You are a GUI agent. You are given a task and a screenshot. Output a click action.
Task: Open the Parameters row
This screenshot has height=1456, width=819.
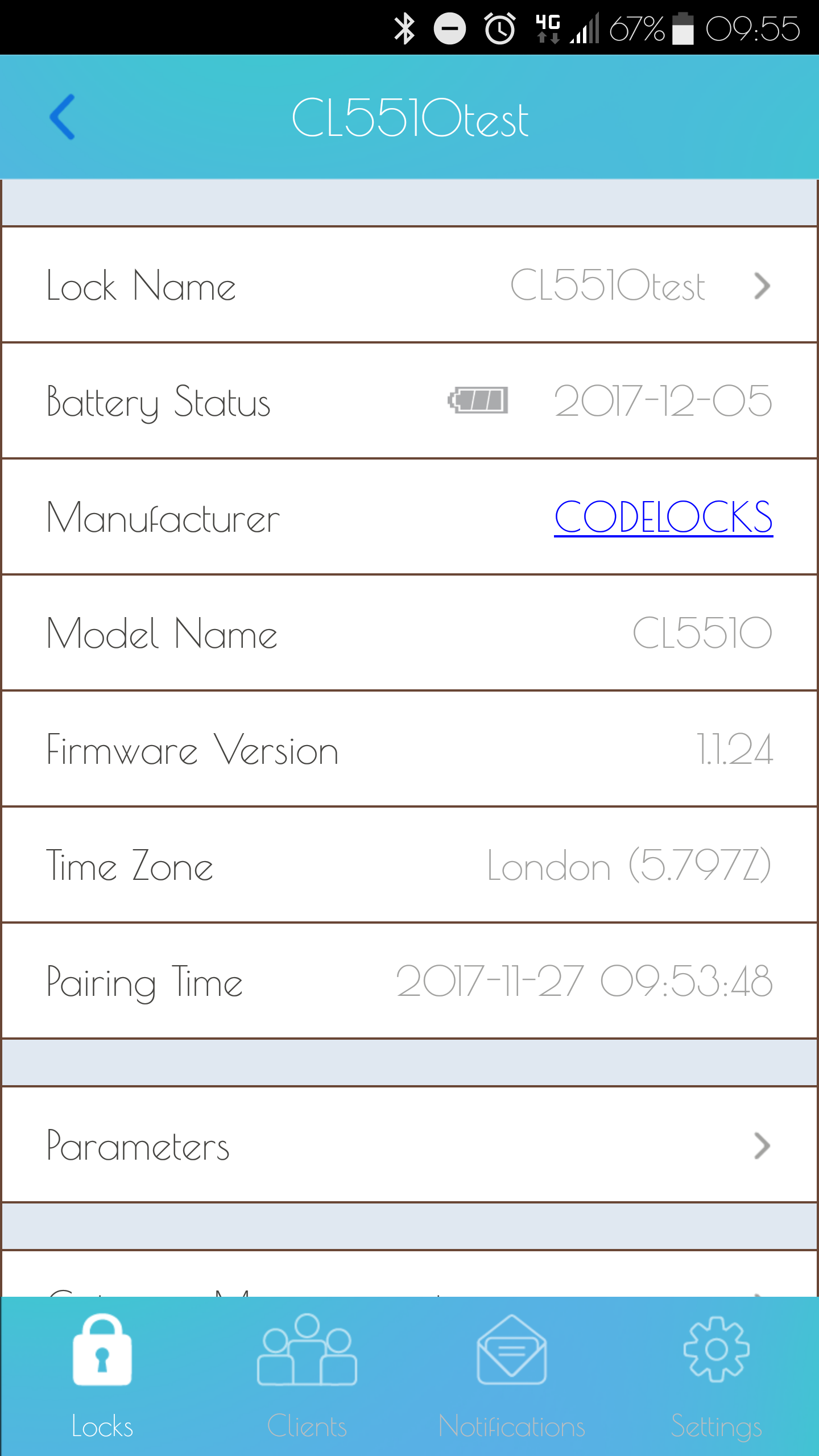click(409, 1145)
